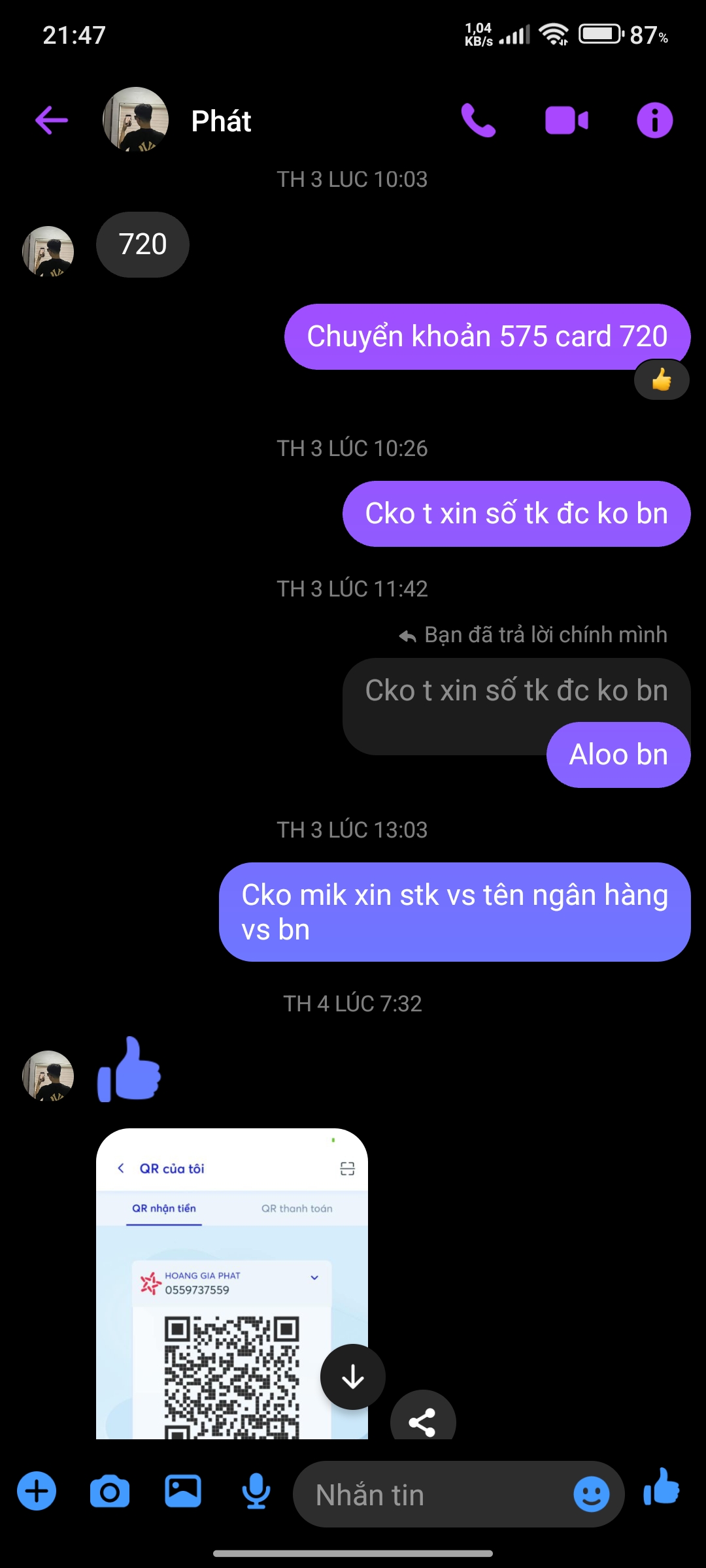706x1568 pixels.
Task: Go back from the chat with Phát
Action: (52, 121)
